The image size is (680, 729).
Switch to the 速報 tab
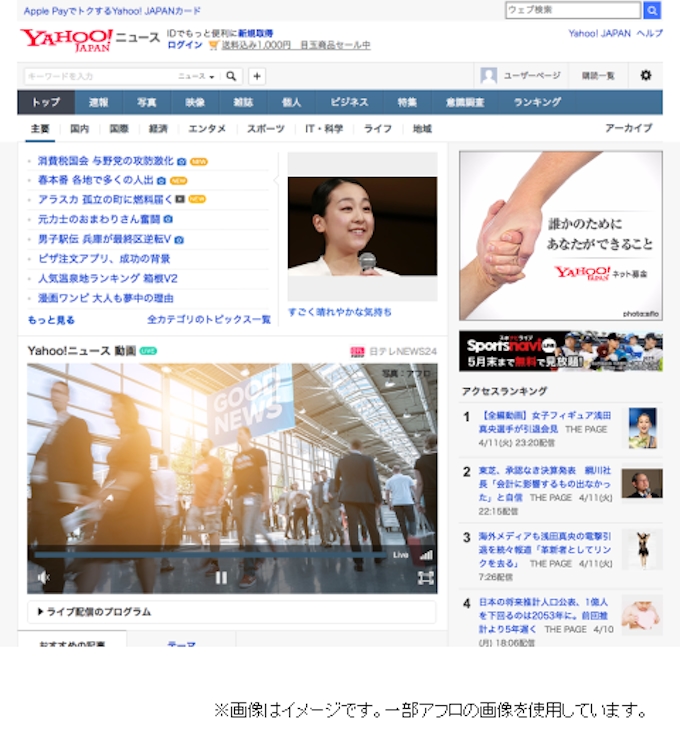tap(99, 102)
